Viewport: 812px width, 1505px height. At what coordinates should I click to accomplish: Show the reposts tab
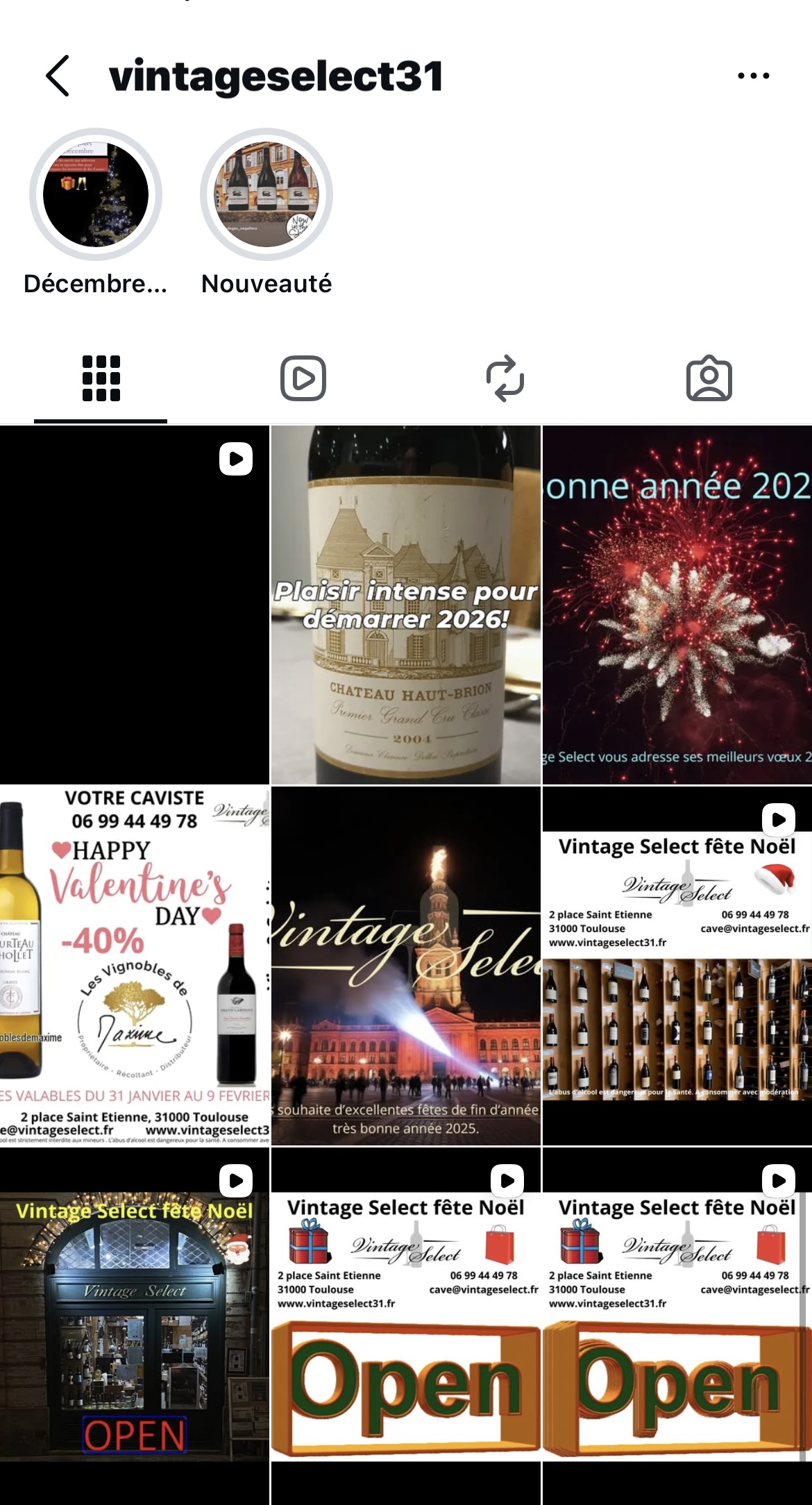click(x=505, y=378)
